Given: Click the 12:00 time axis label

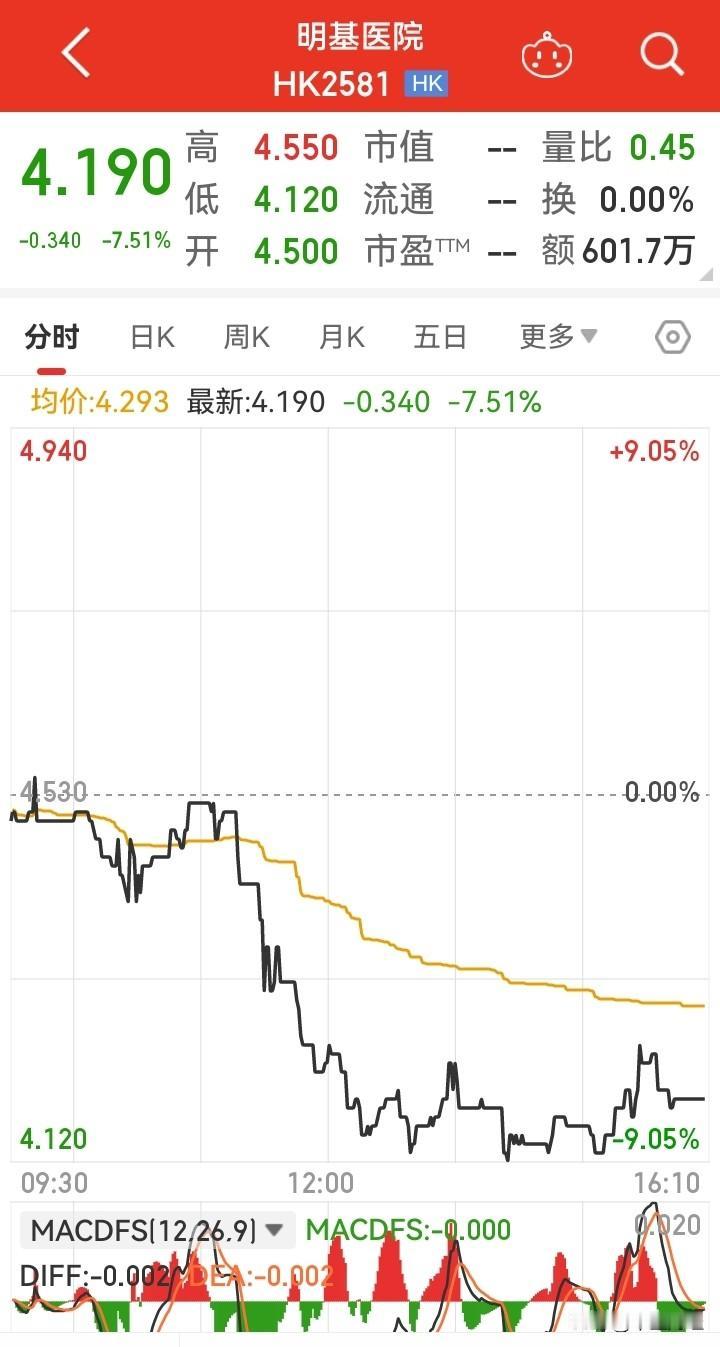Looking at the screenshot, I should click(320, 1182).
